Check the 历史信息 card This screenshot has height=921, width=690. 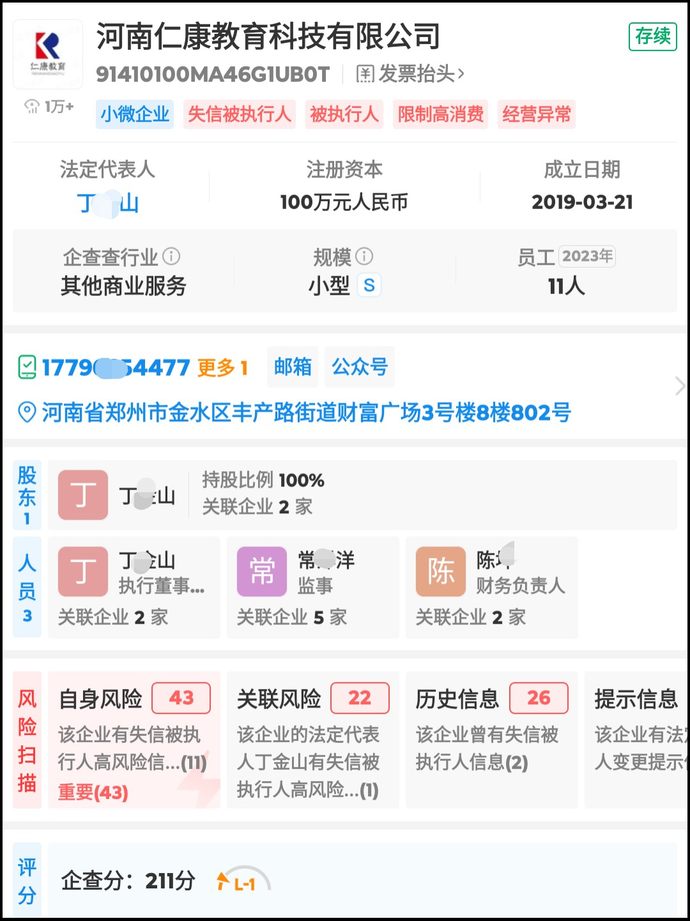coord(491,740)
